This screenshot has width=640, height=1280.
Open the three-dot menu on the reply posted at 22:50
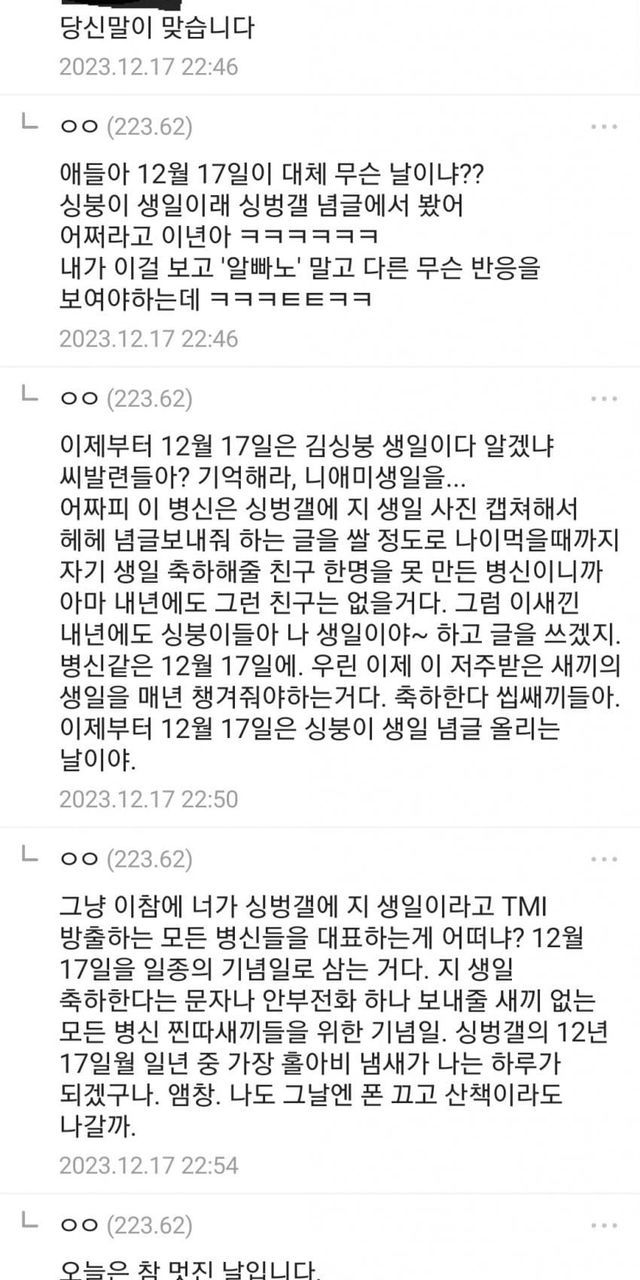[x=604, y=399]
